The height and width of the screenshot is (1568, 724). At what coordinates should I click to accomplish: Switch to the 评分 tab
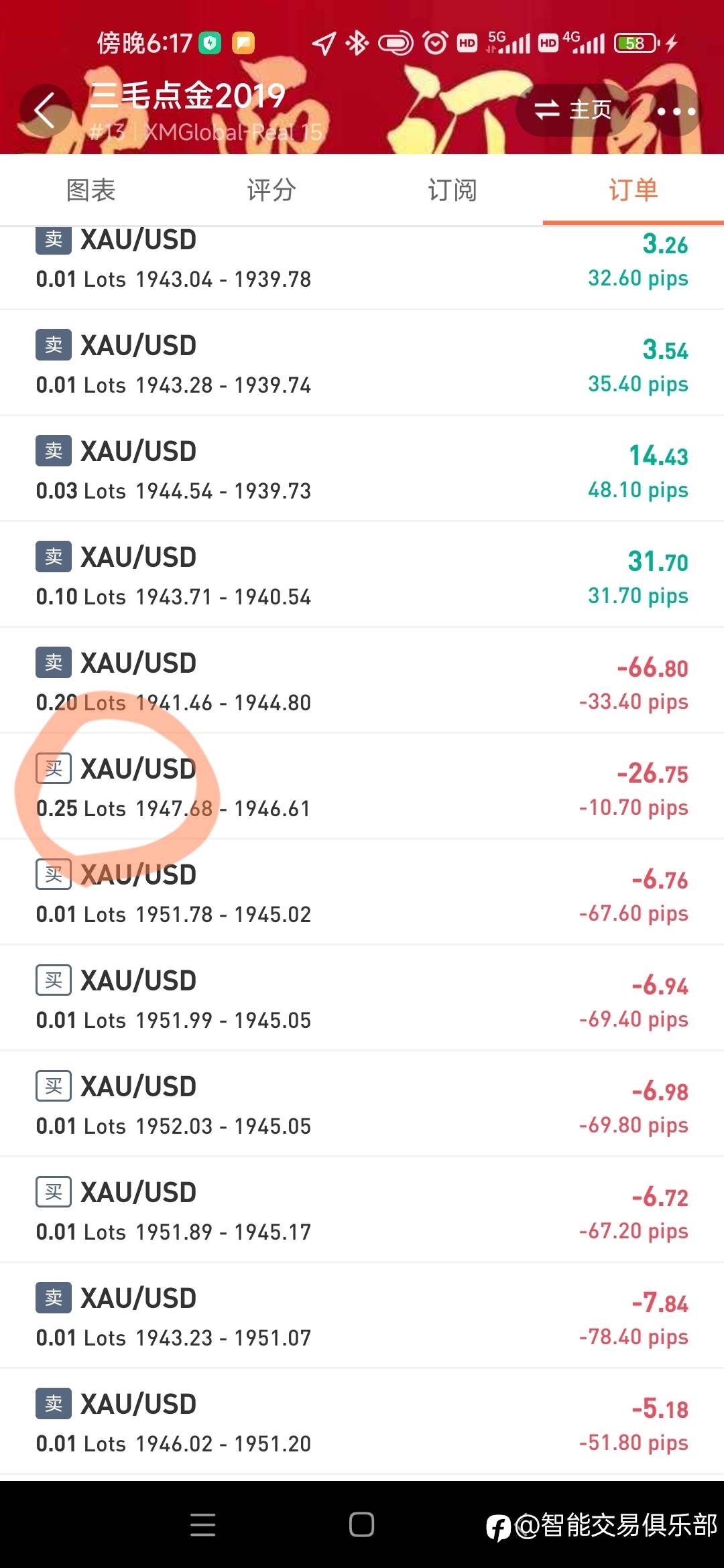(x=271, y=190)
